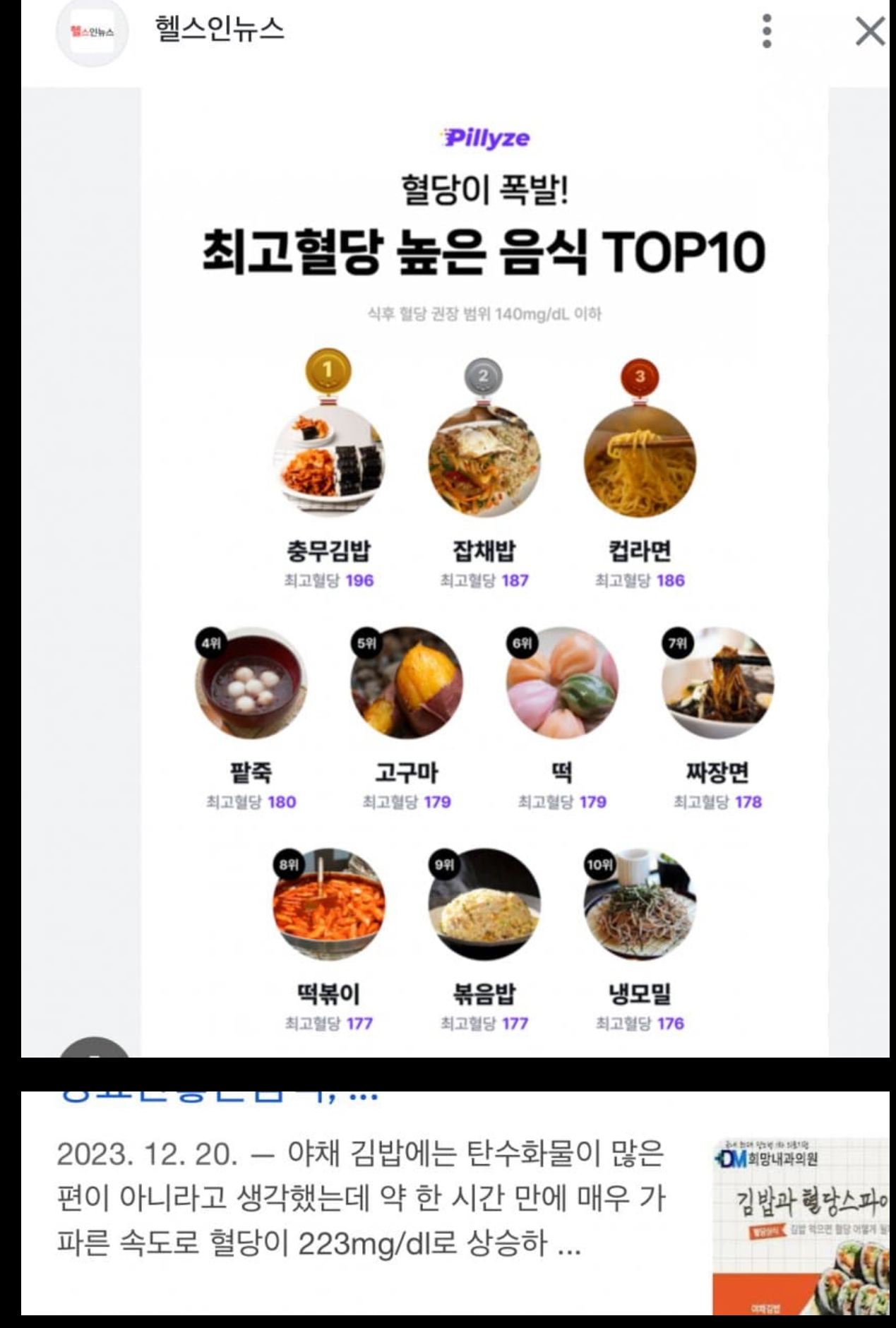Open the 2023. 12. 20. 김밥 search result
Viewport: 896px width, 1328px height.
(360, 1197)
